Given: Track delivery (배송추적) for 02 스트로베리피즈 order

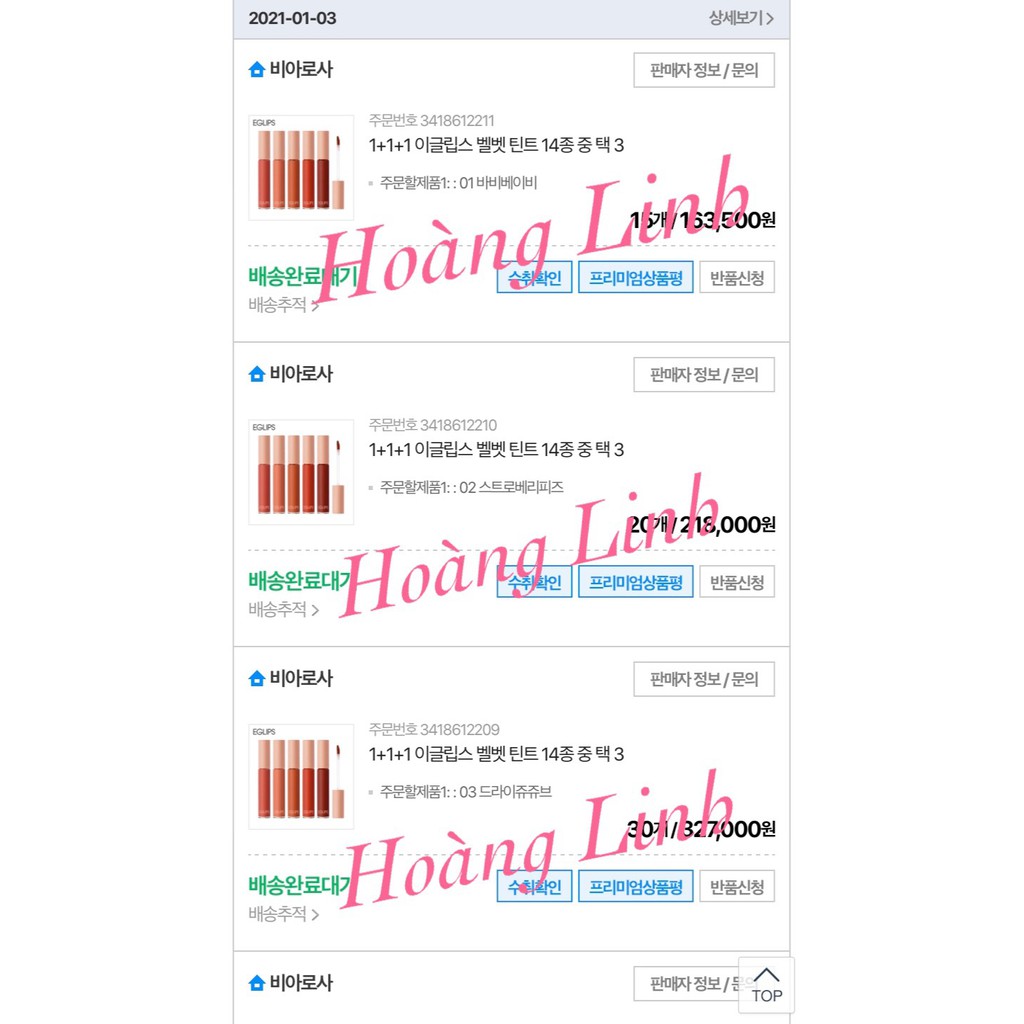Looking at the screenshot, I should [x=283, y=609].
